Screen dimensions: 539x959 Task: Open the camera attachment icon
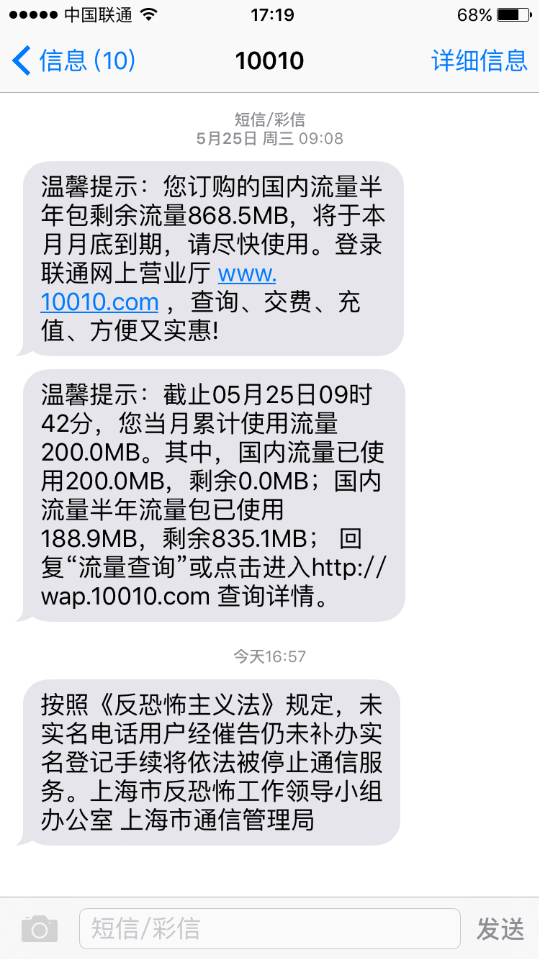39,928
